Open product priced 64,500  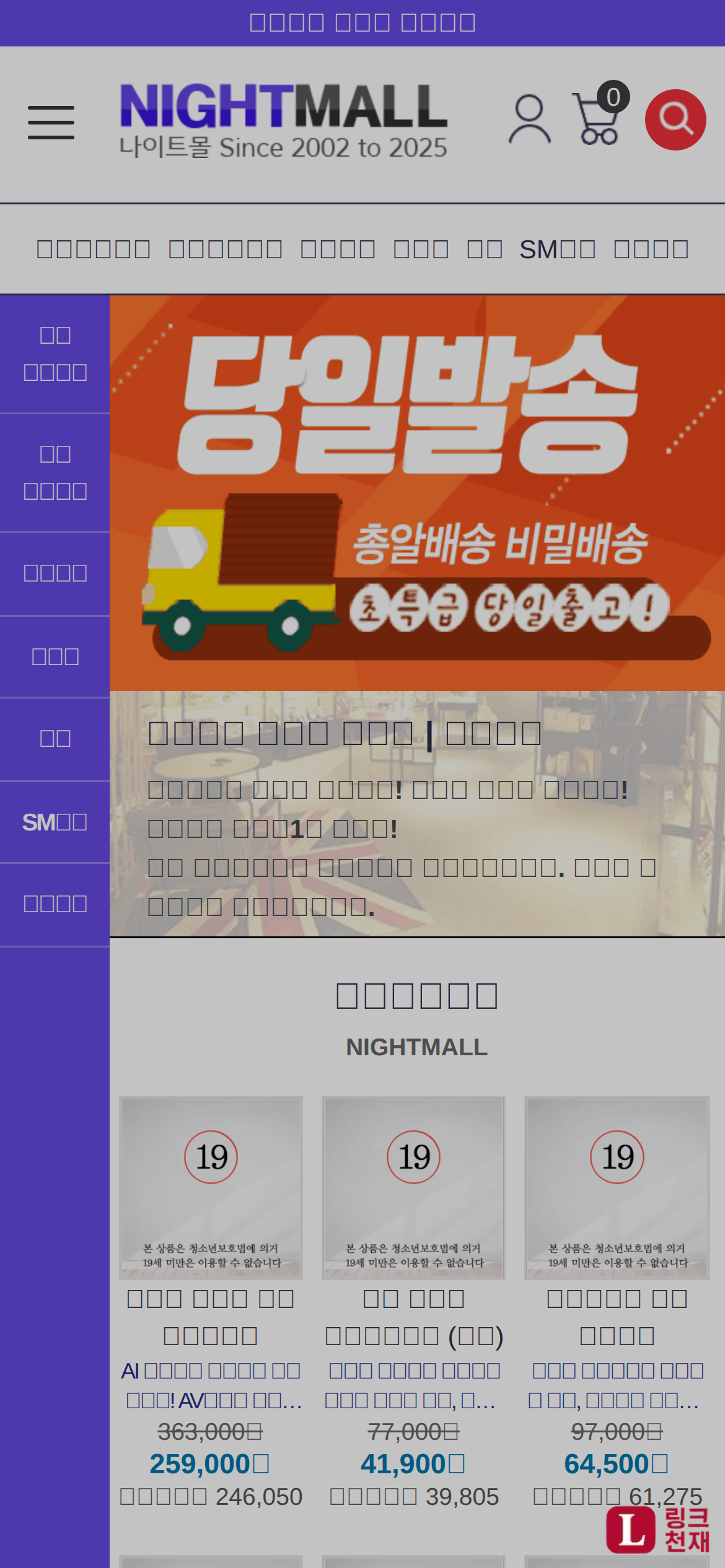point(617,1188)
